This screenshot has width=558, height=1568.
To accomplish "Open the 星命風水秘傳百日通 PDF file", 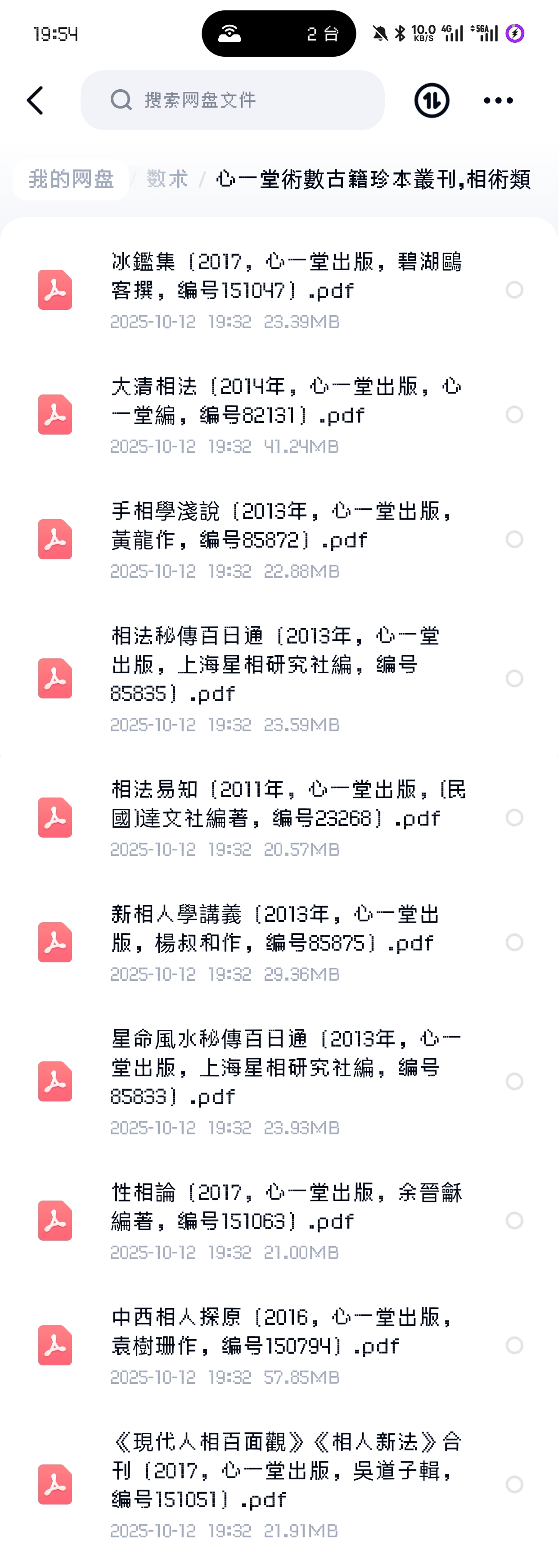I will click(x=286, y=1068).
